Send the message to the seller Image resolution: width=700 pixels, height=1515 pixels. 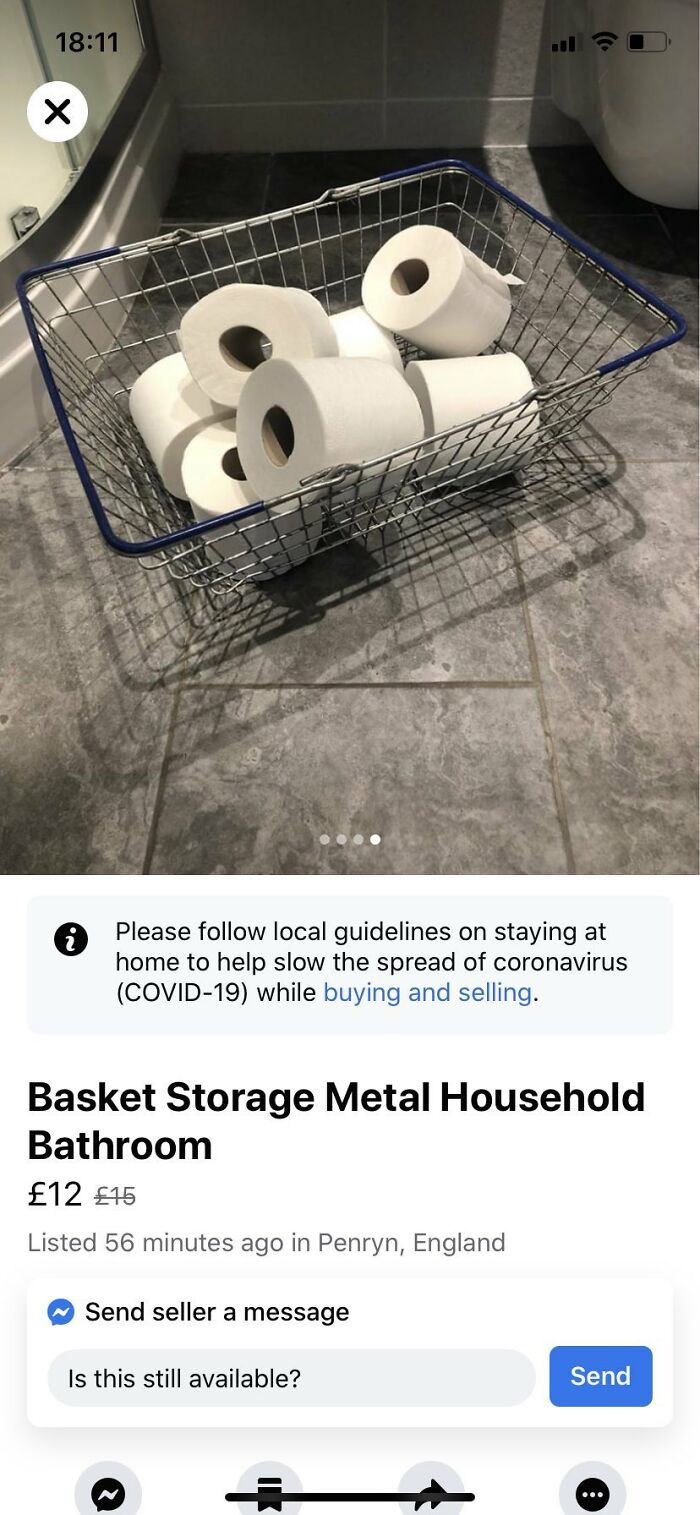(x=600, y=1376)
